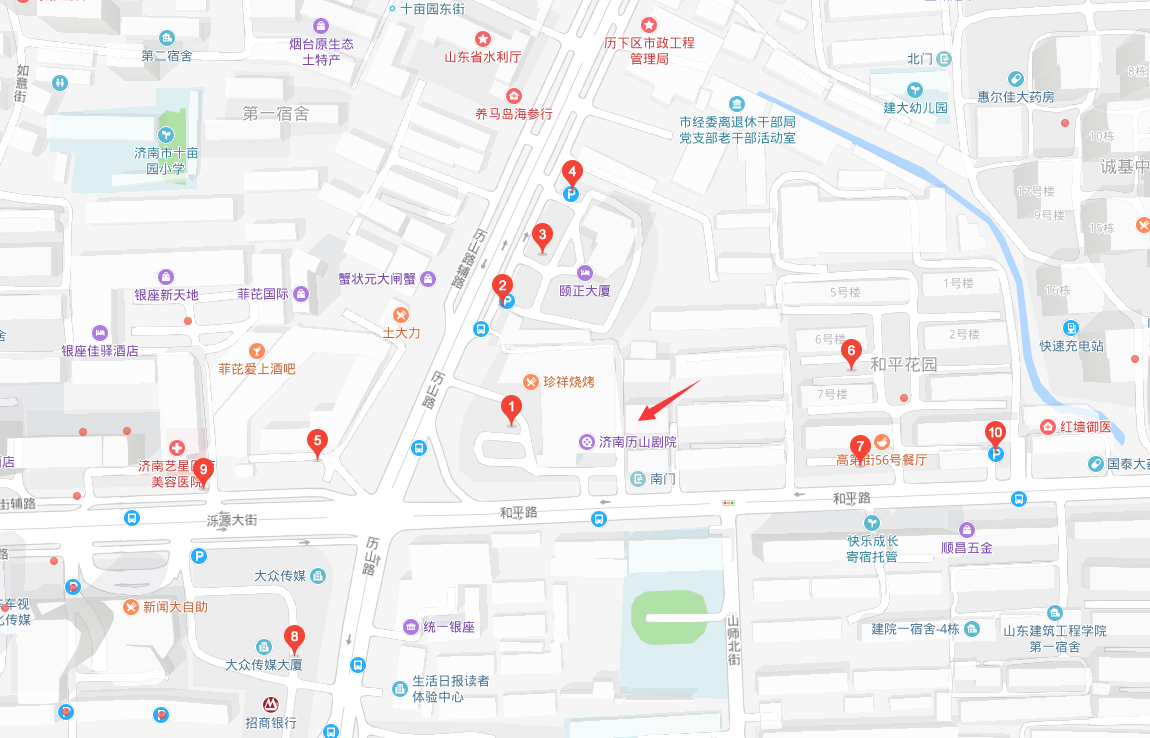Tap marker 4 above the parking icon
1150x738 pixels.
coord(571,172)
